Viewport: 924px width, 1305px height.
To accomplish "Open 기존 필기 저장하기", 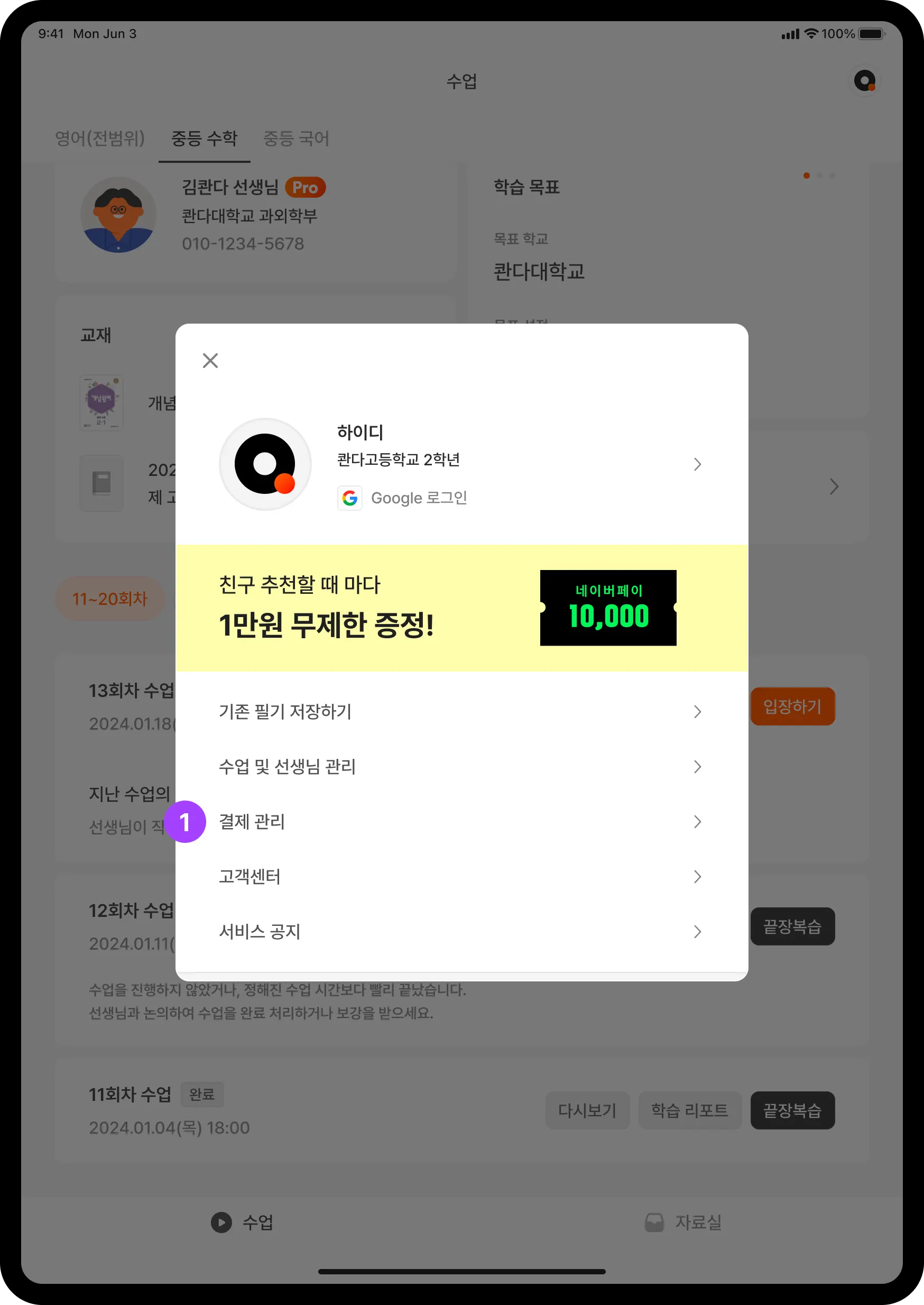I will point(461,711).
